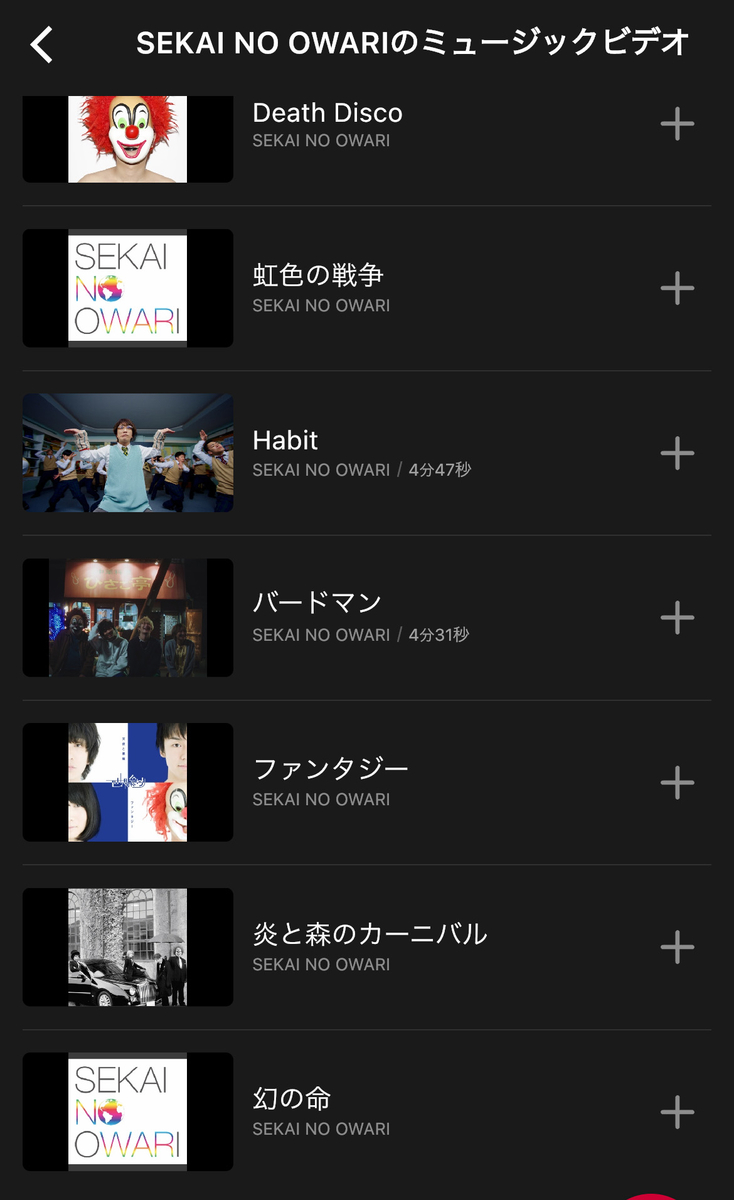
Task: Add Death Disco with the plus icon
Action: click(677, 124)
